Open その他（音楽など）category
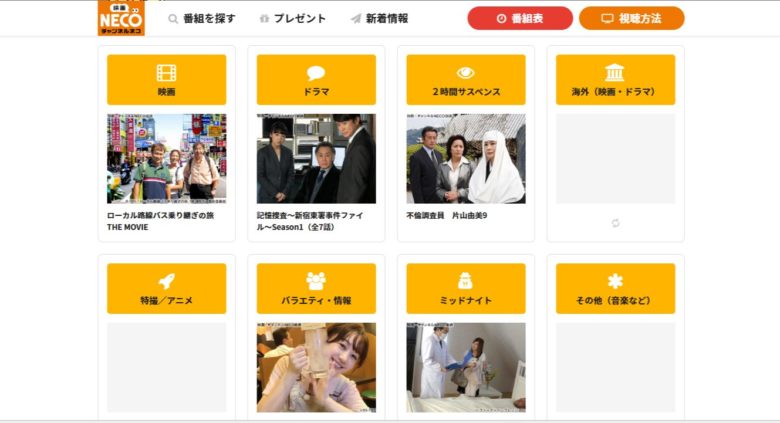This screenshot has height=423, width=780. tap(615, 289)
